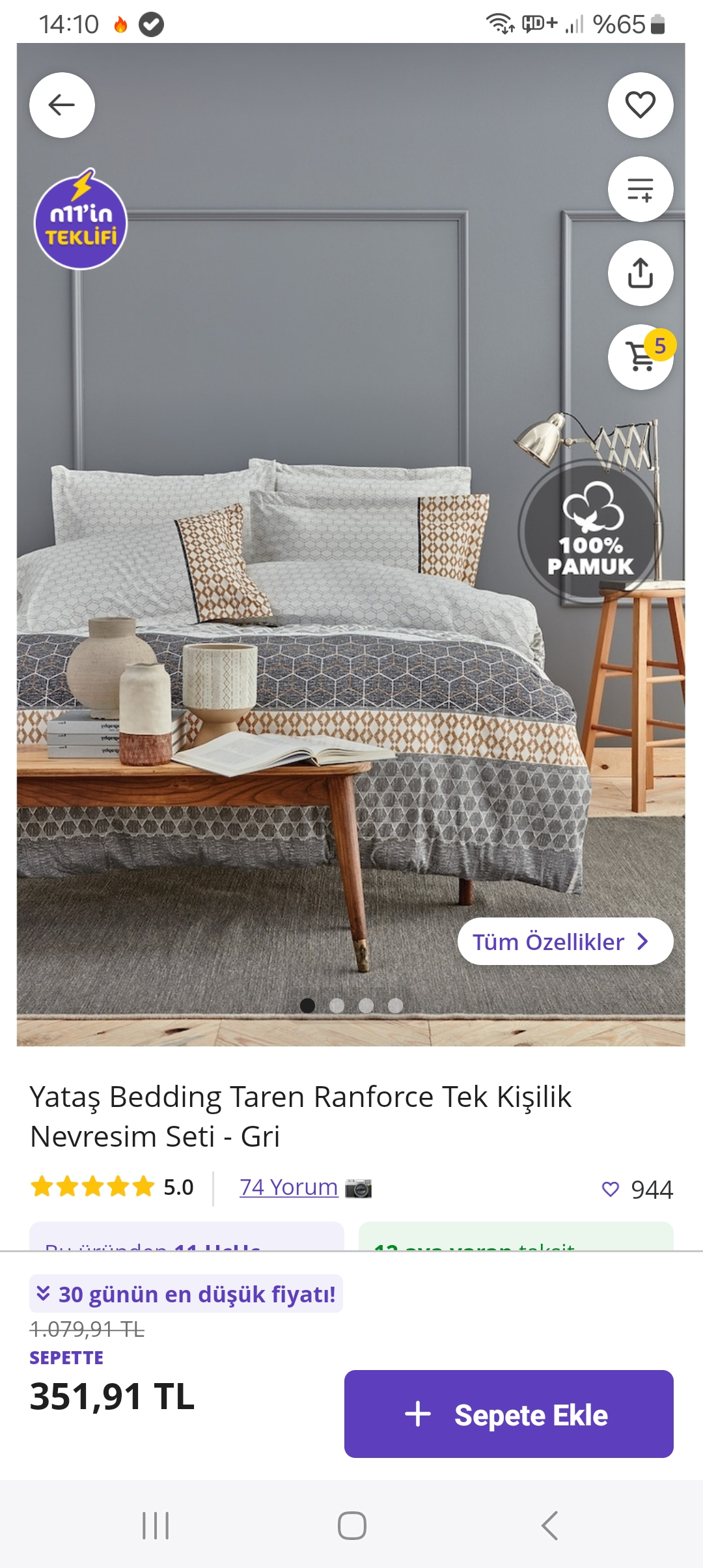Tap the system home button
Image resolution: width=703 pixels, height=1568 pixels.
(351, 1526)
